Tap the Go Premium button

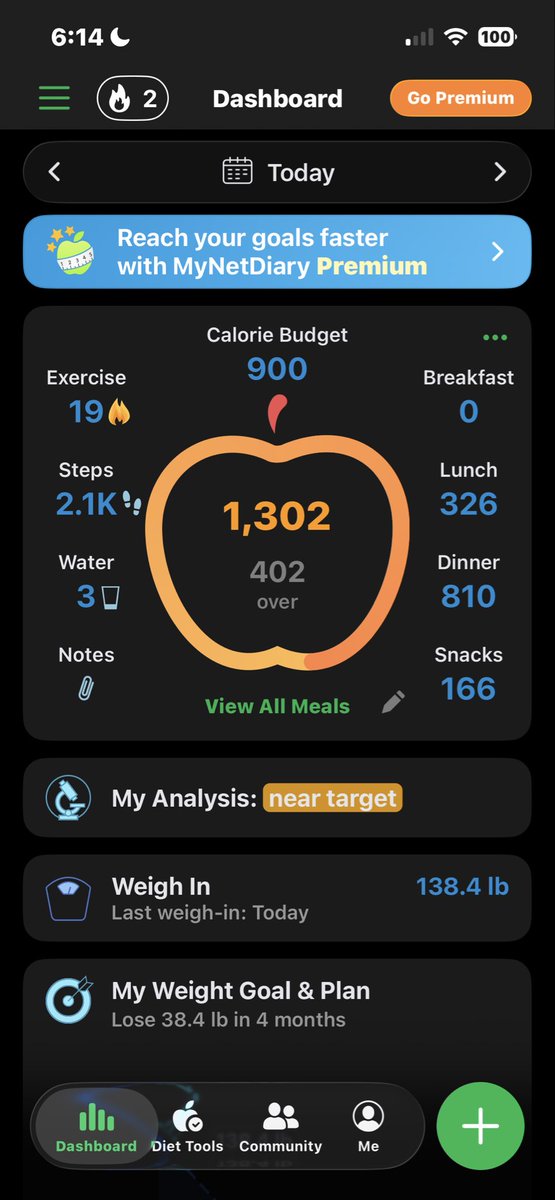coord(460,98)
